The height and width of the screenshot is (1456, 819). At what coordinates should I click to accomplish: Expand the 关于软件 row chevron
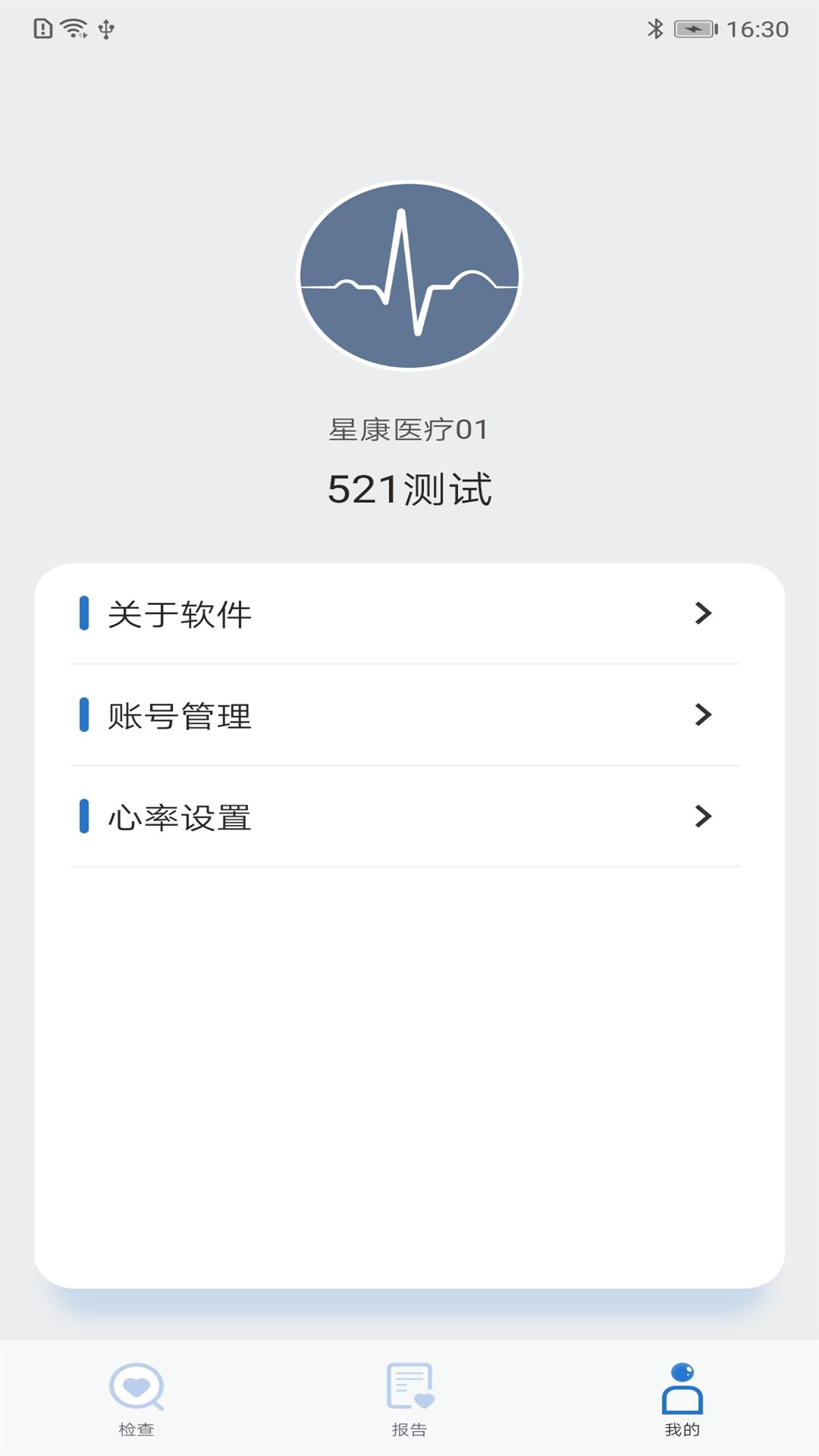[x=704, y=614]
